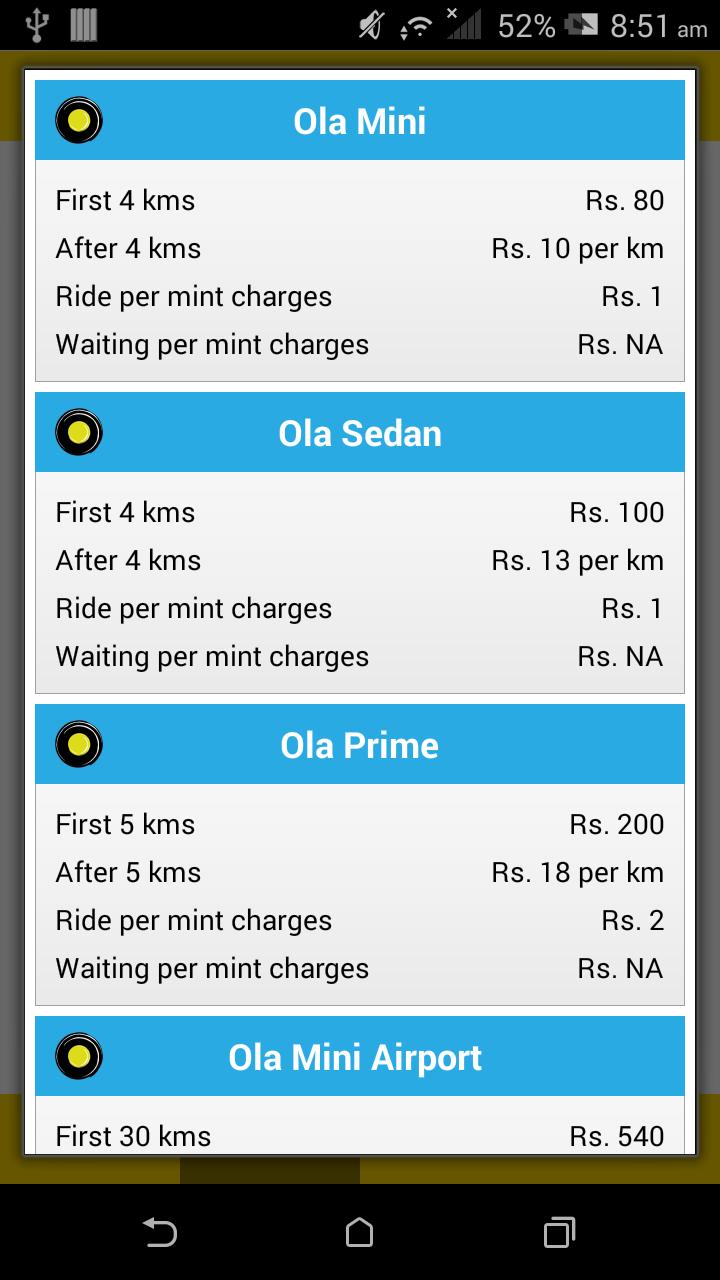This screenshot has width=720, height=1280.
Task: Click the Ola logo on Ola Prime card
Action: pos(78,744)
